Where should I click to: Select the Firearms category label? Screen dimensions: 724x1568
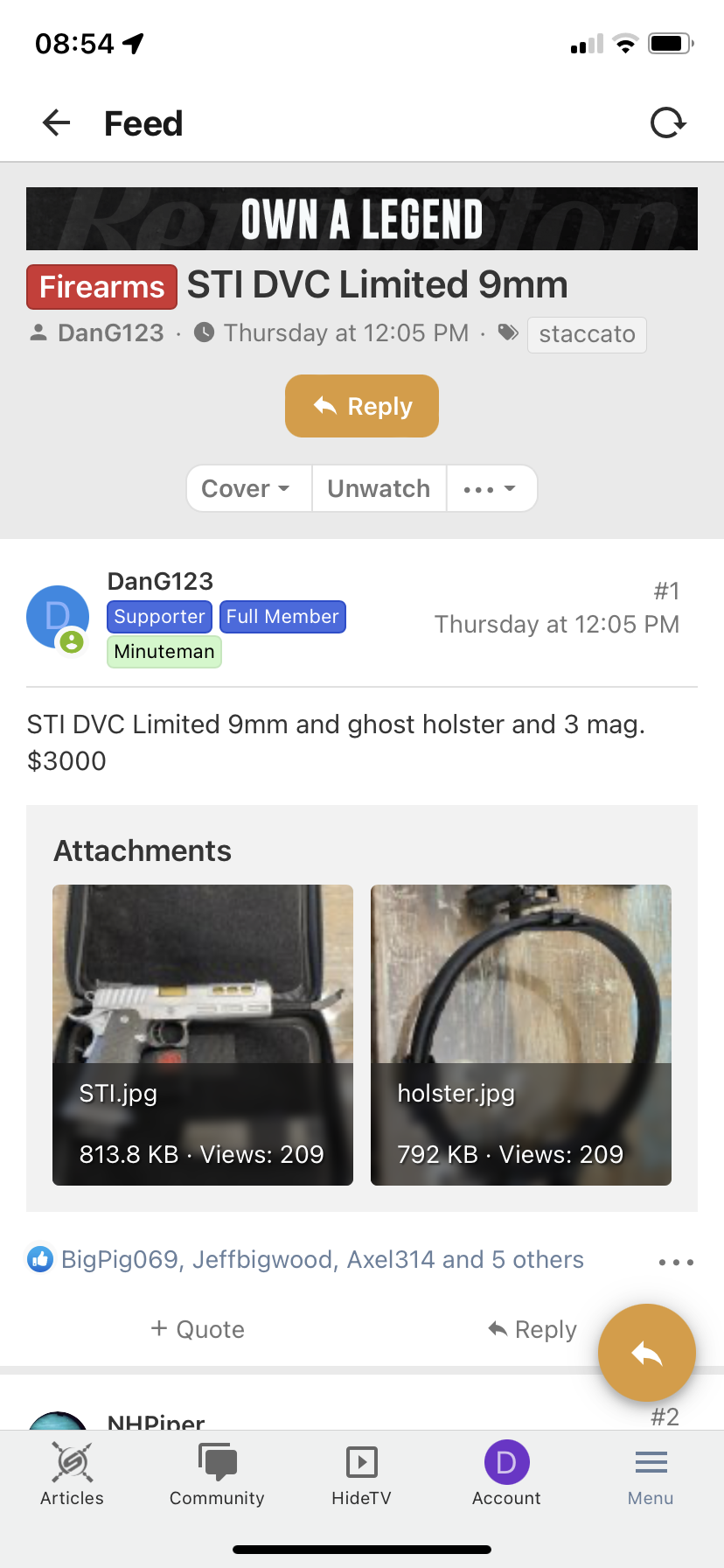[102, 287]
